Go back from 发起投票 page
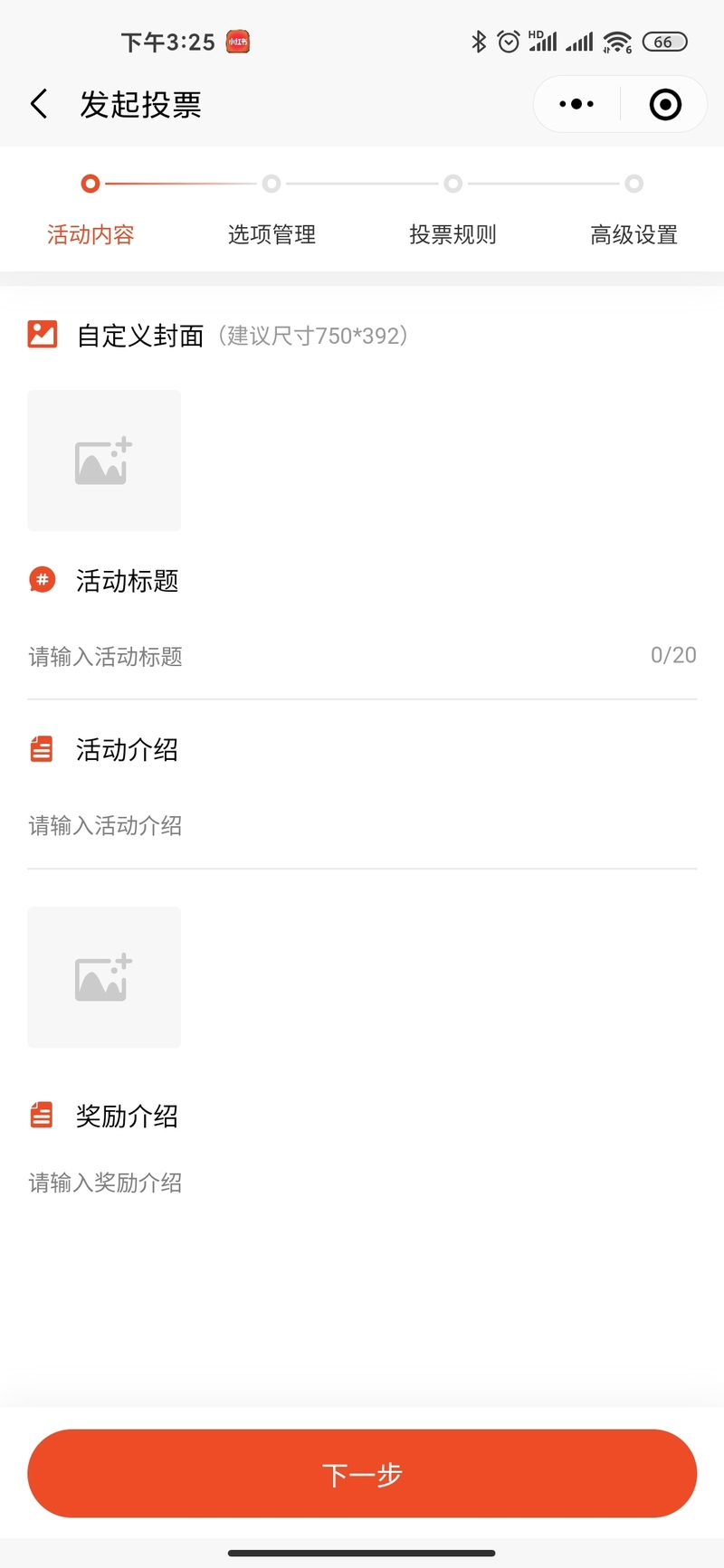This screenshot has height=1568, width=724. 39,104
